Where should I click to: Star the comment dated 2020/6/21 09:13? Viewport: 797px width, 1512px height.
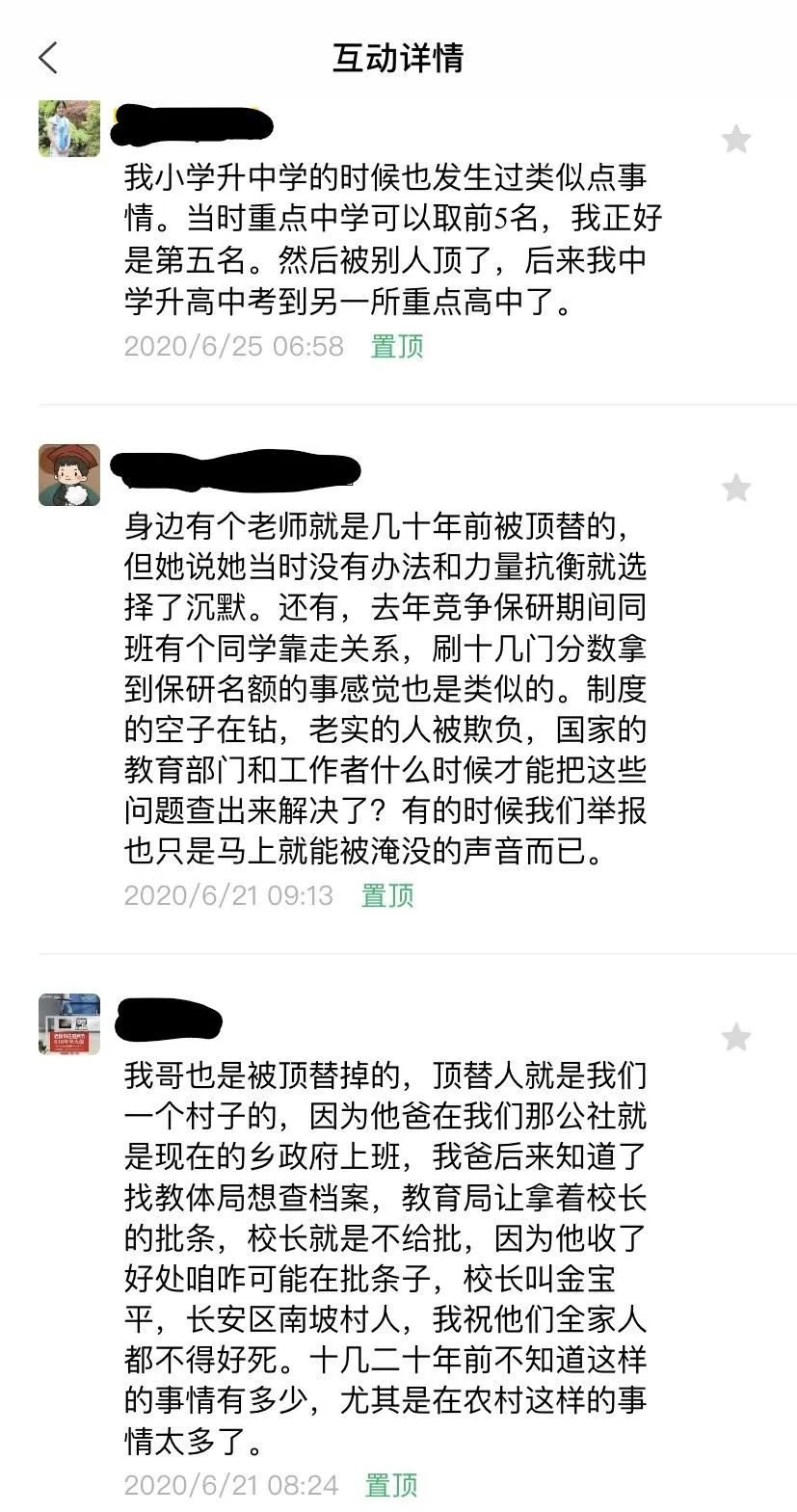736,488
